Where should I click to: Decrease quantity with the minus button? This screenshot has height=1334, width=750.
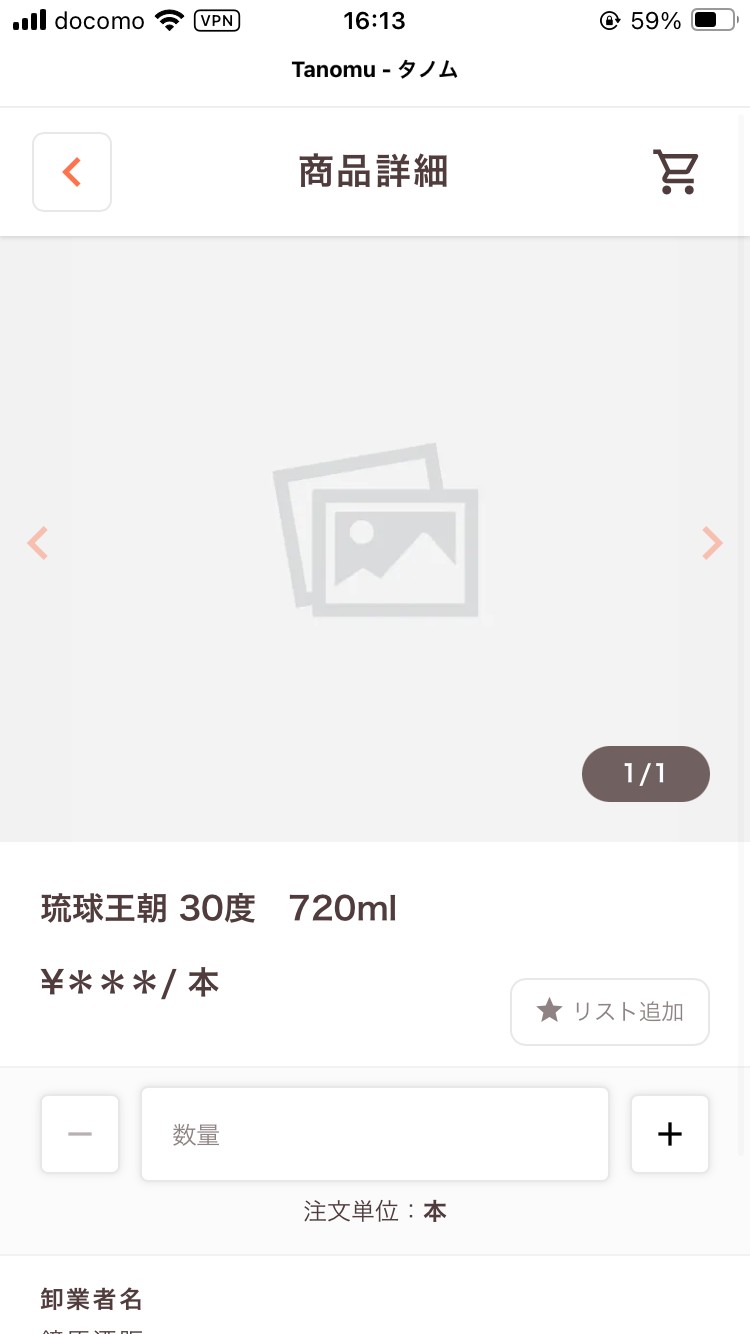(80, 1134)
